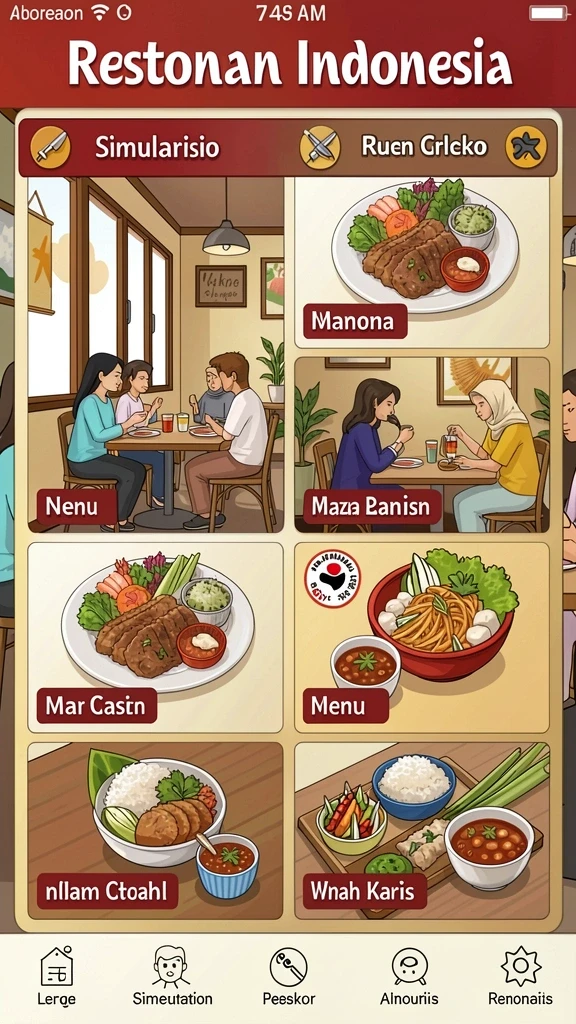The width and height of the screenshot is (576, 1024).
Task: Open the Peeskor tab
Action: click(289, 977)
